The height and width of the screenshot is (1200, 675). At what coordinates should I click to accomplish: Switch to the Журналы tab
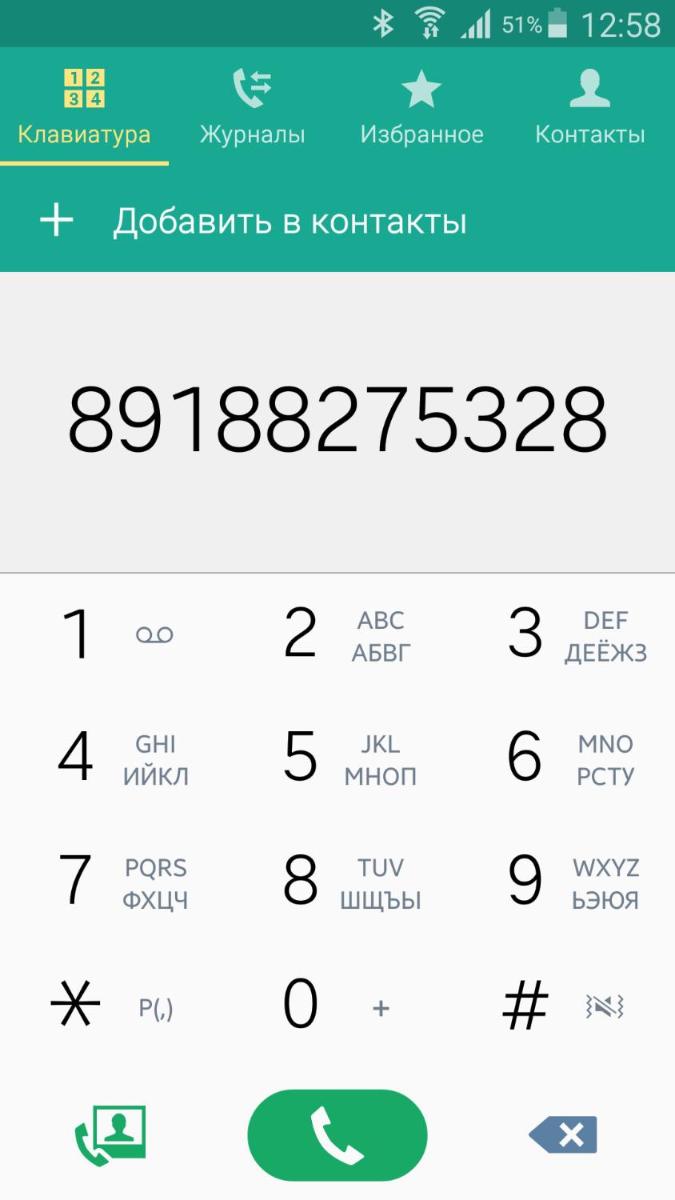click(252, 108)
